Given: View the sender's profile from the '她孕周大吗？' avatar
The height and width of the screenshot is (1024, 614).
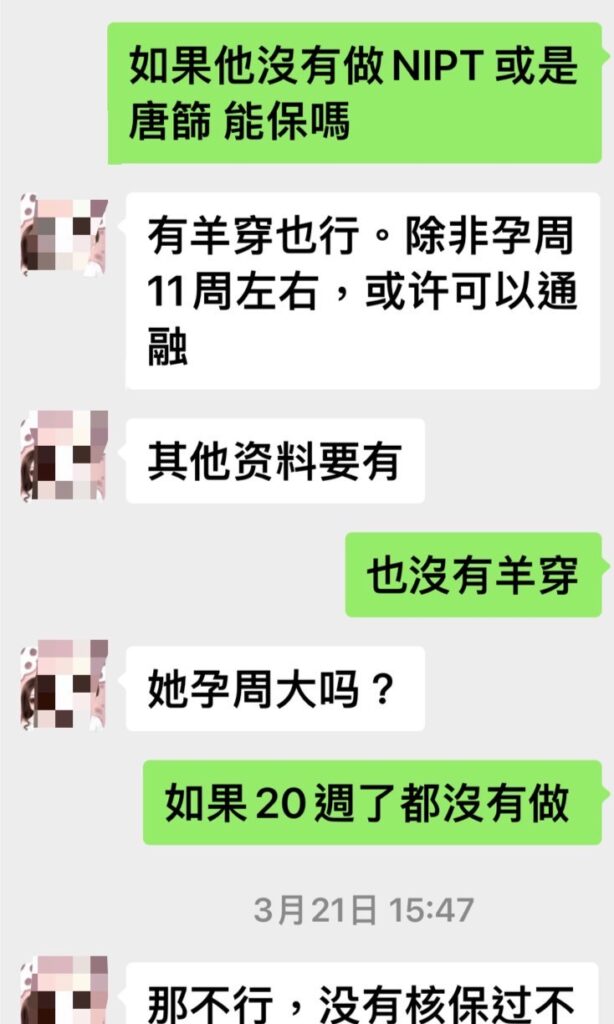Looking at the screenshot, I should pyautogui.click(x=63, y=684).
